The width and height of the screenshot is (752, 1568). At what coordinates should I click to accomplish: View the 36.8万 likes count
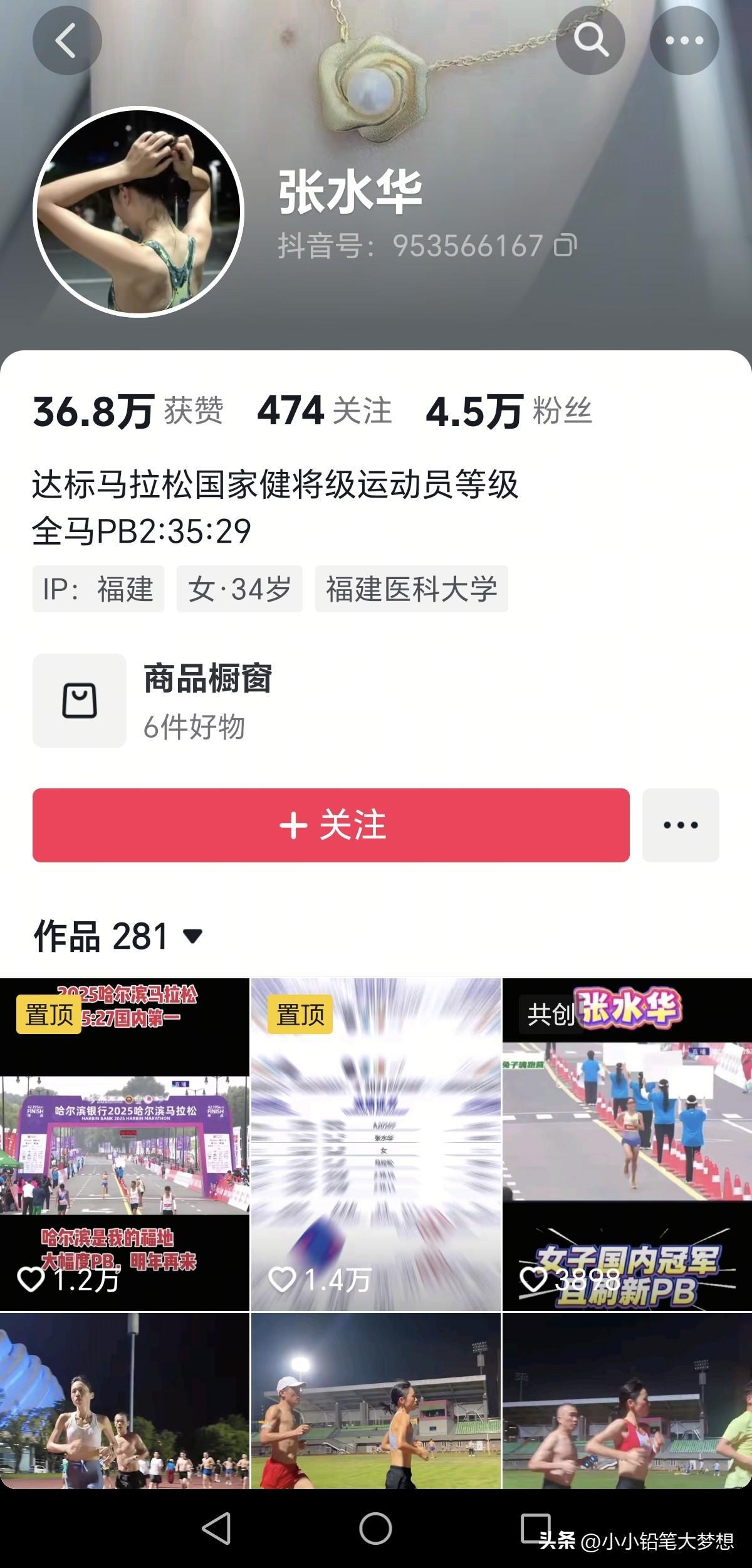pyautogui.click(x=128, y=412)
